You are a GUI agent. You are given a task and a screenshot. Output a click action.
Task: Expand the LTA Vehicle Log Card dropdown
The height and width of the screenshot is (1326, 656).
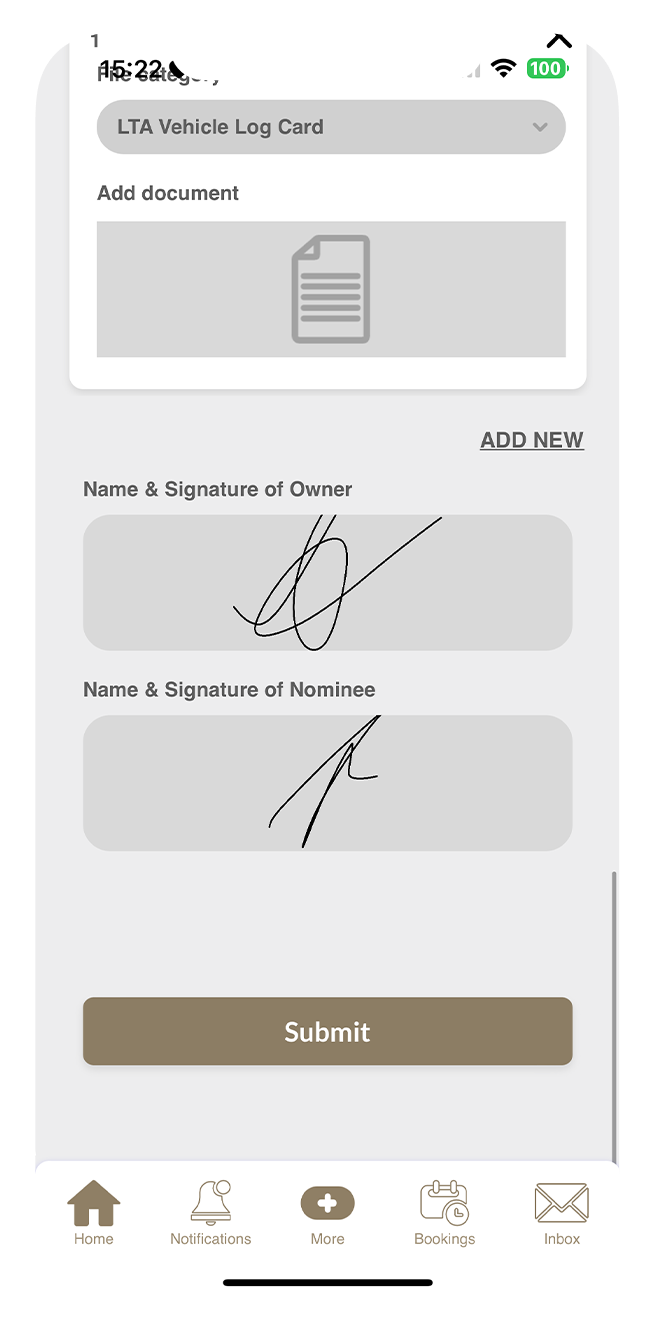(330, 127)
